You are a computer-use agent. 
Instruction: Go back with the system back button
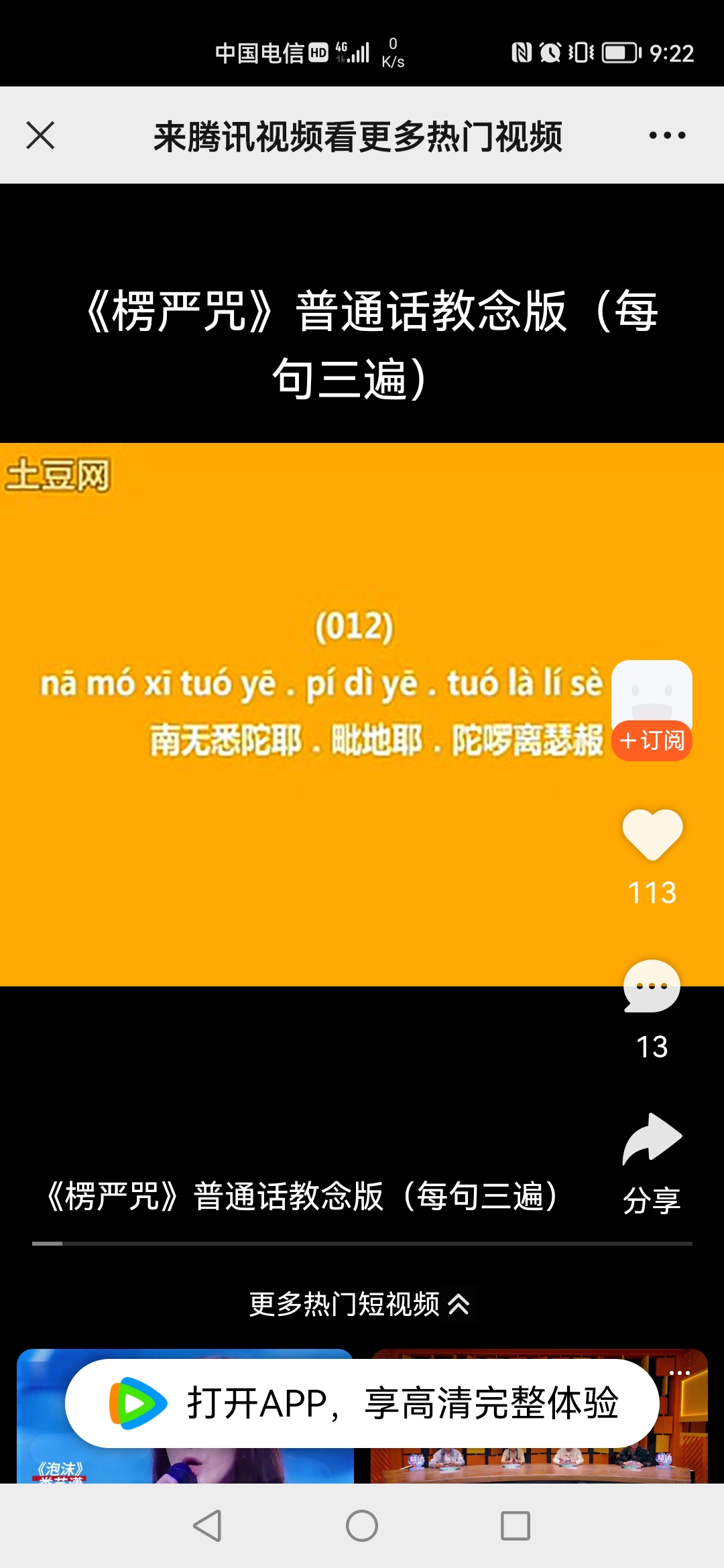207,1526
